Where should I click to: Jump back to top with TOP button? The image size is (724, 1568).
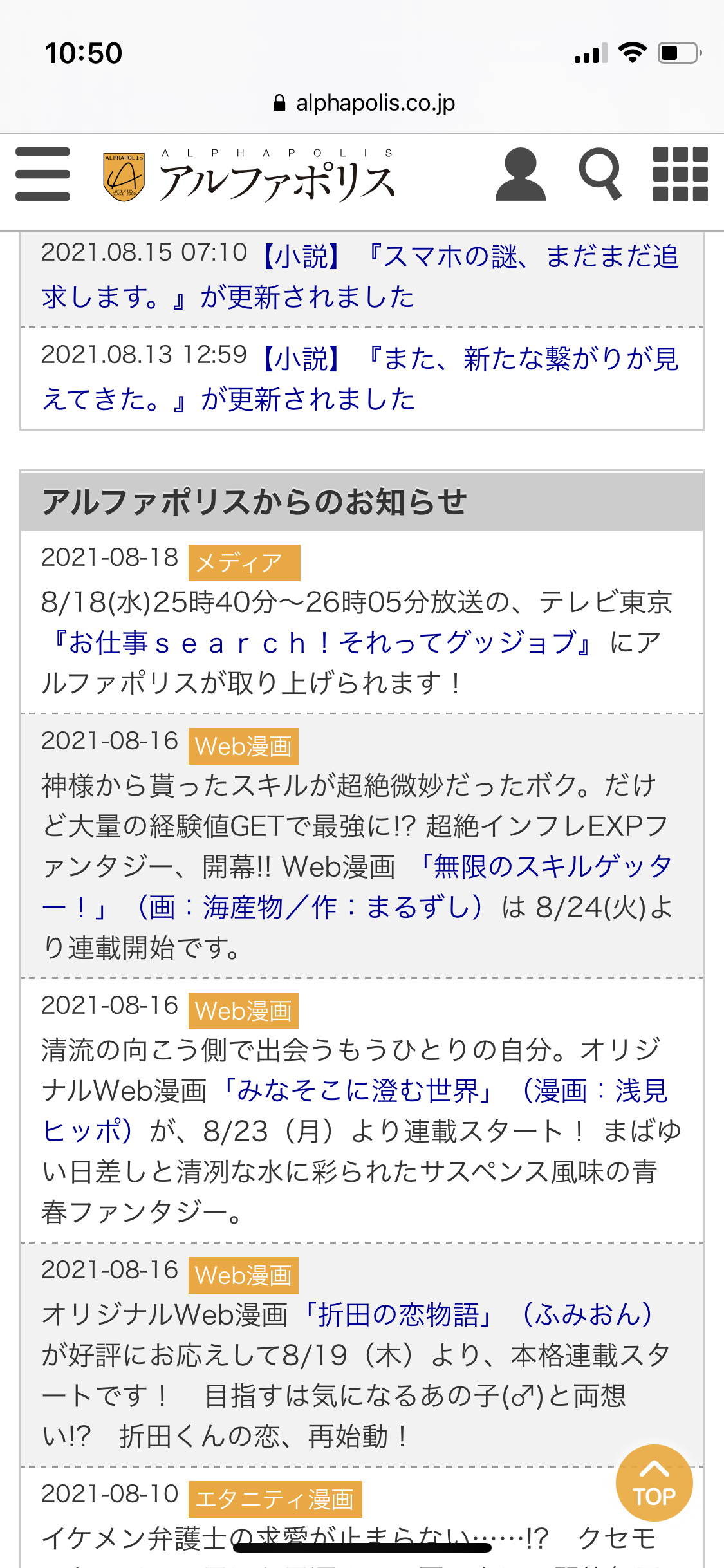point(654,1483)
